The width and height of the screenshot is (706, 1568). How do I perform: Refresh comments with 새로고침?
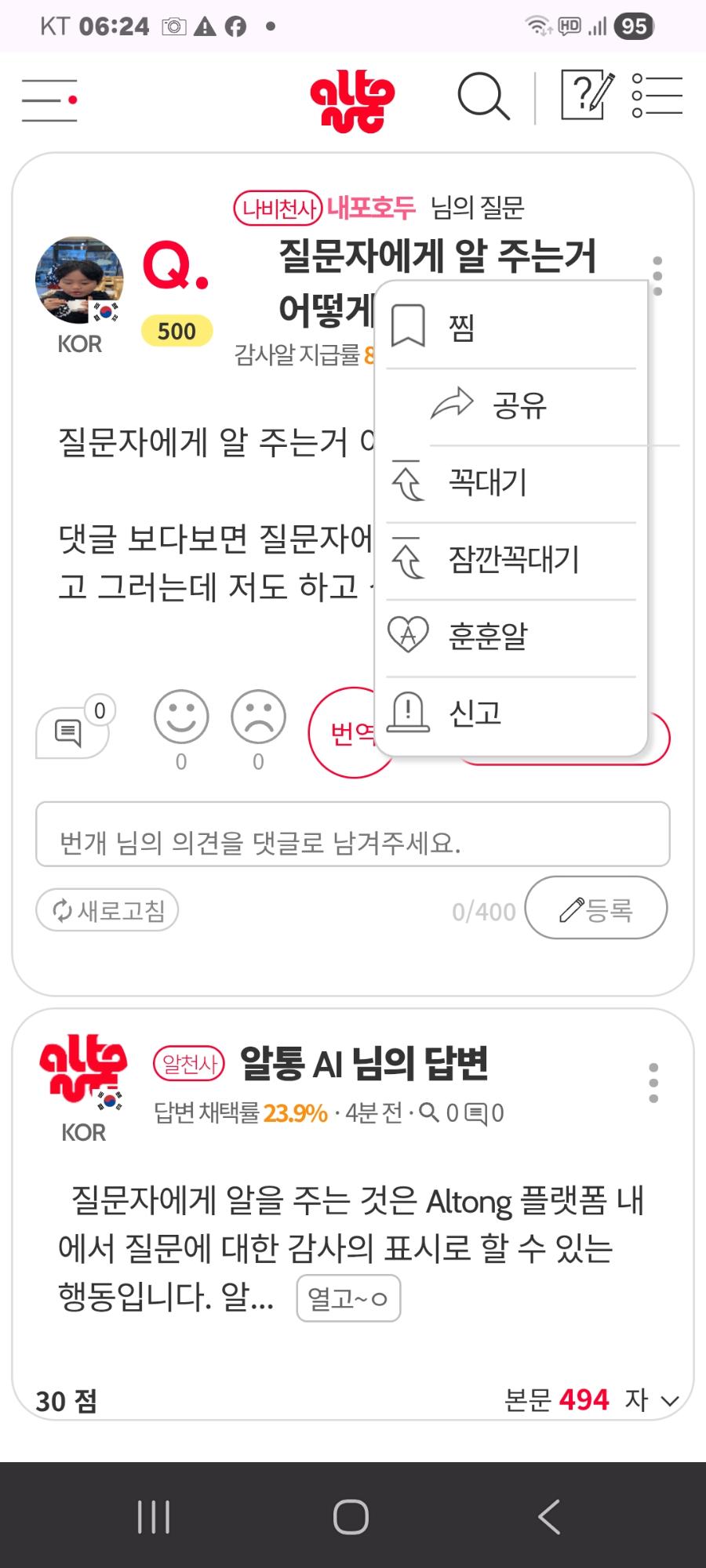point(107,910)
